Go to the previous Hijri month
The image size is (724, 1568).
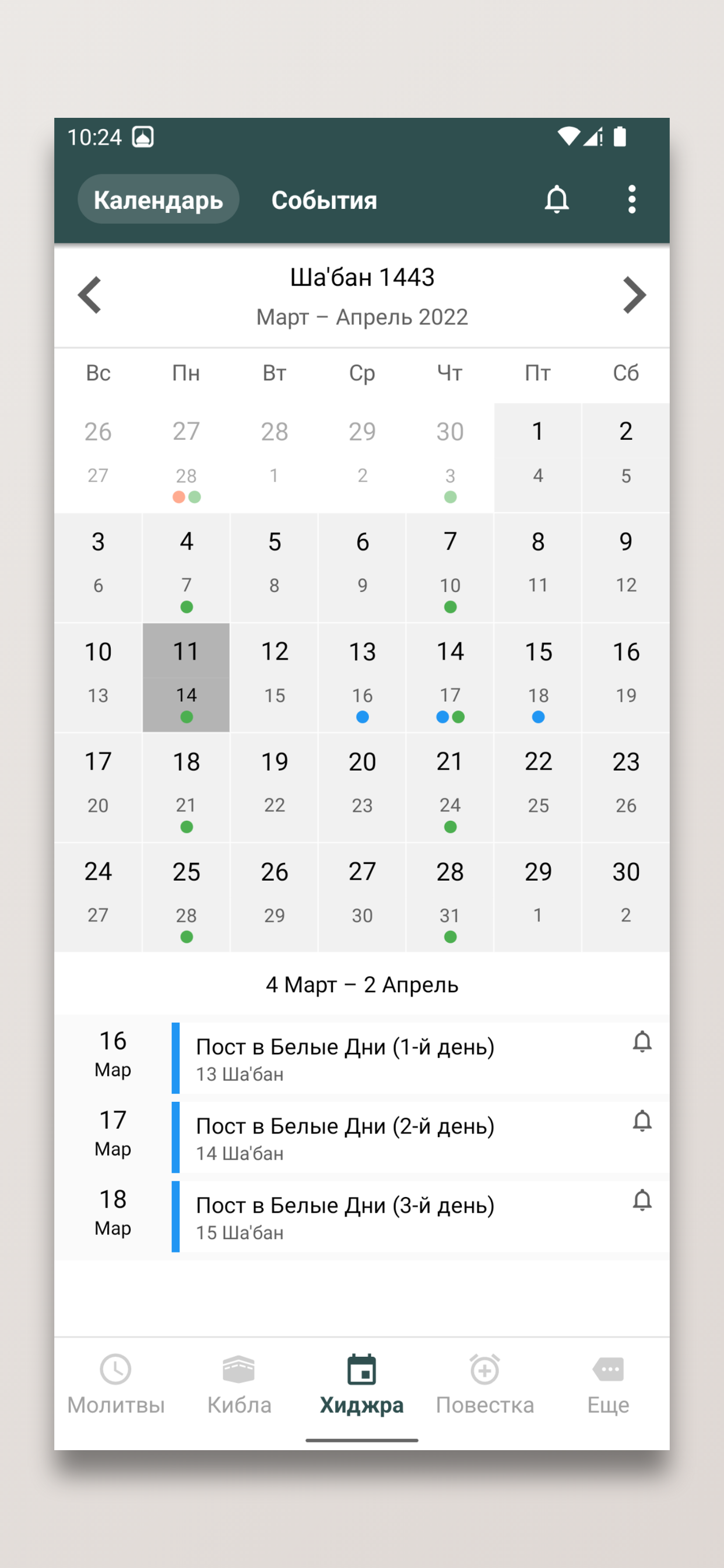[90, 295]
